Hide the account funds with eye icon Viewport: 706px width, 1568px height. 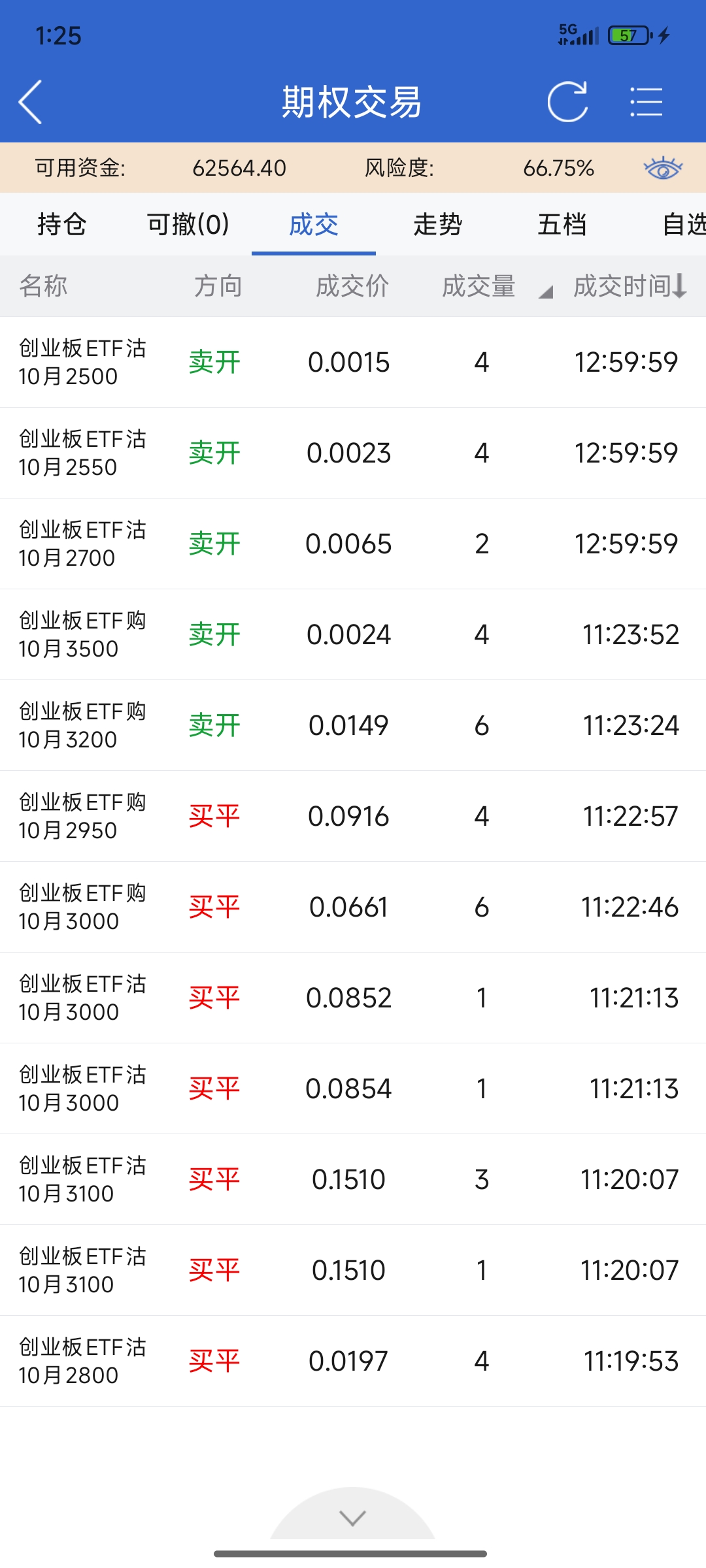[663, 168]
